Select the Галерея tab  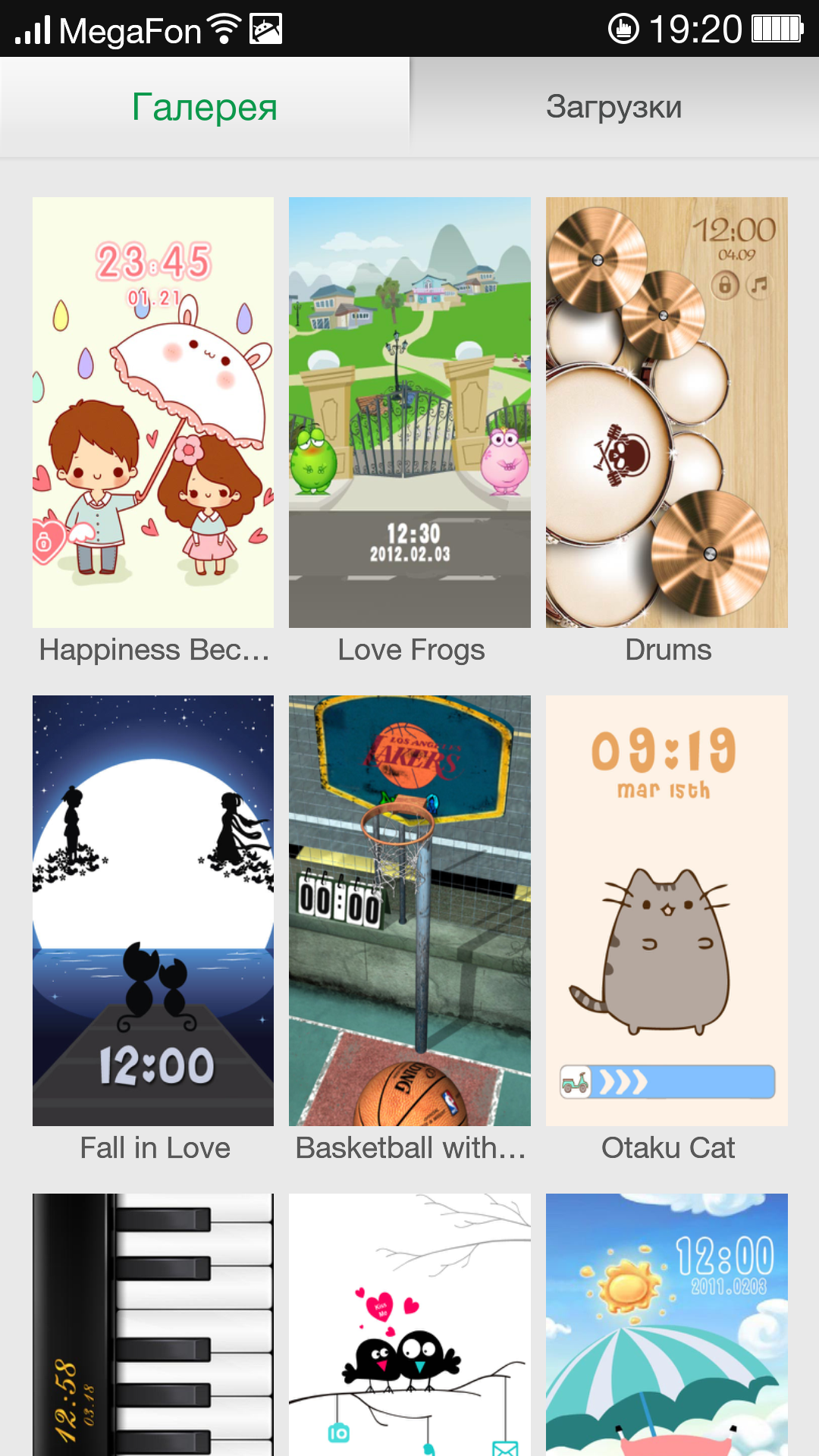click(x=204, y=107)
